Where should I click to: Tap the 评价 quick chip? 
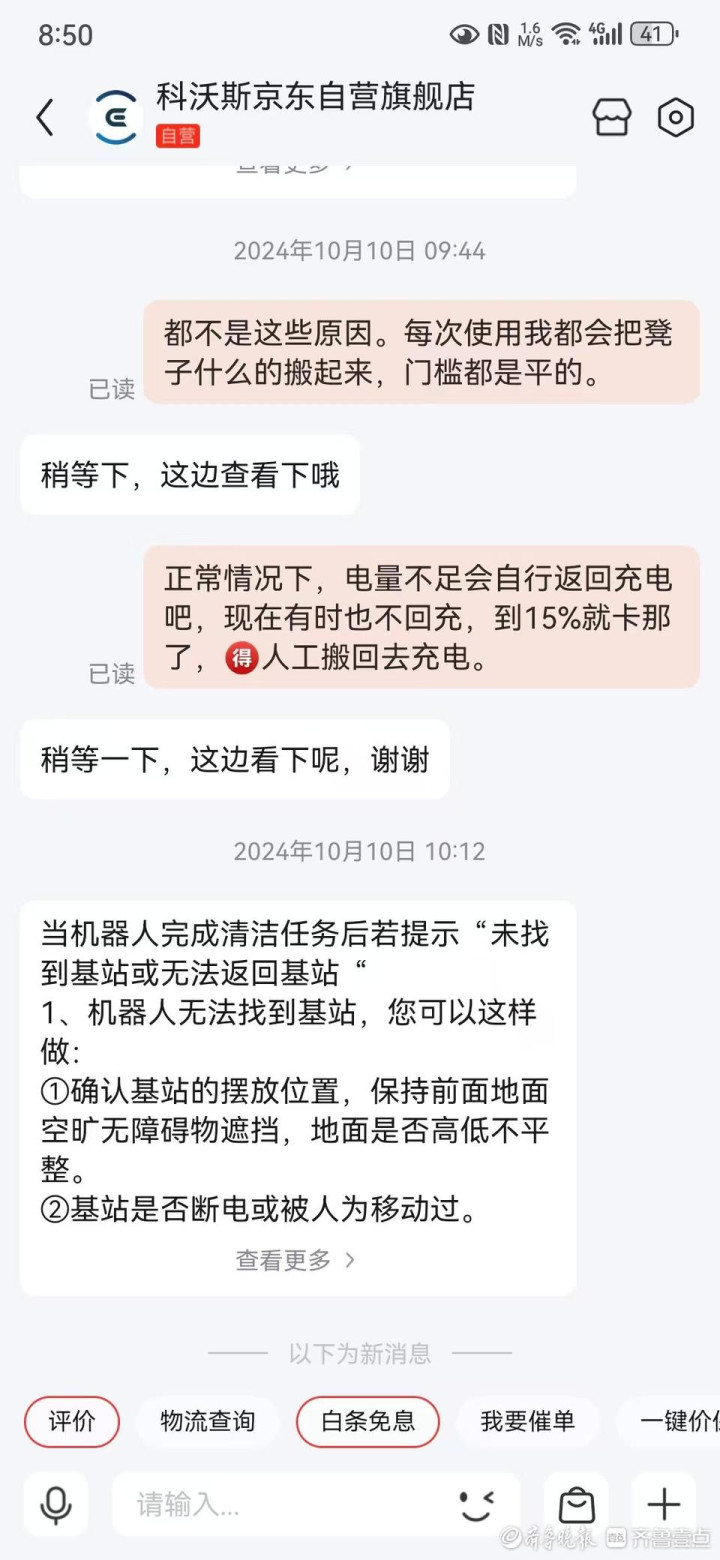pyautogui.click(x=72, y=1421)
